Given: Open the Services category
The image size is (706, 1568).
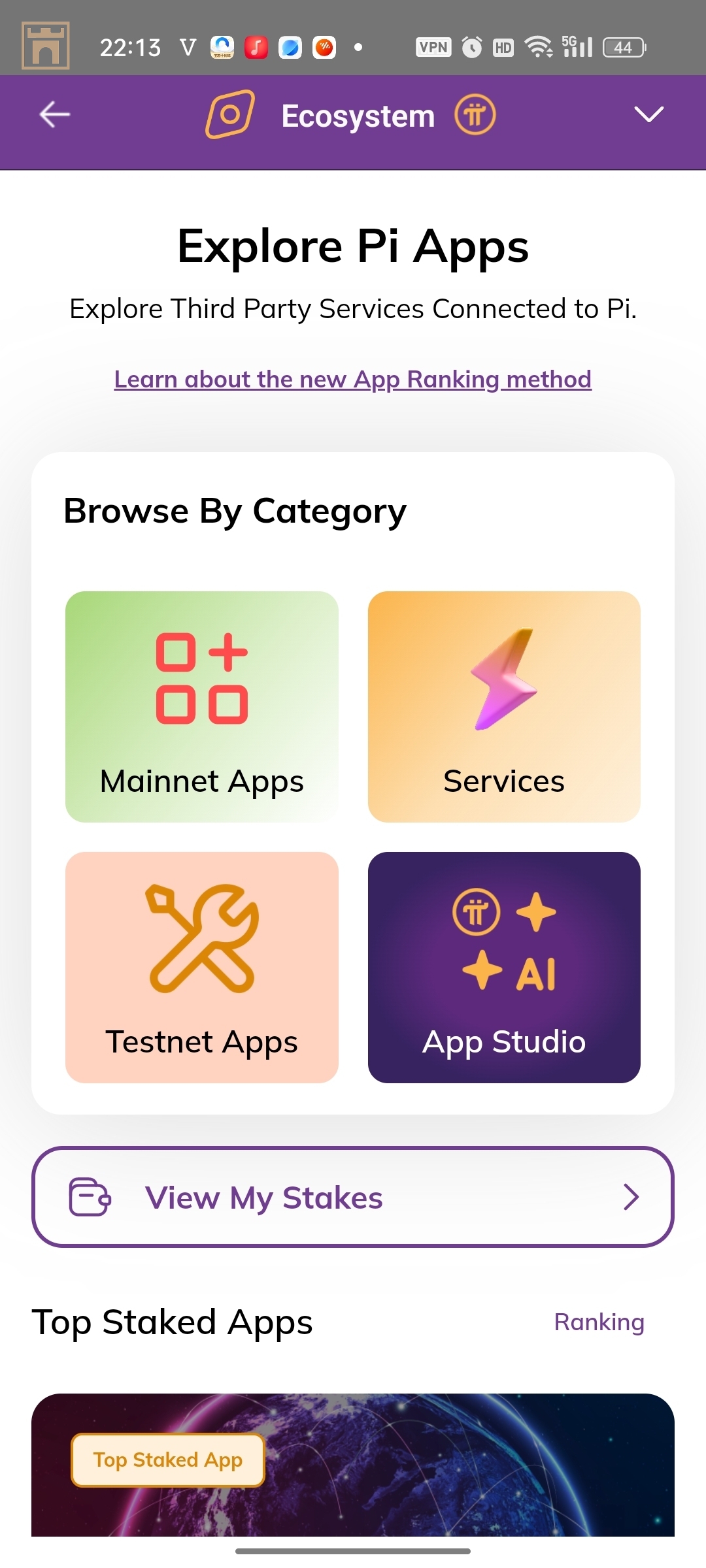Looking at the screenshot, I should [x=504, y=707].
